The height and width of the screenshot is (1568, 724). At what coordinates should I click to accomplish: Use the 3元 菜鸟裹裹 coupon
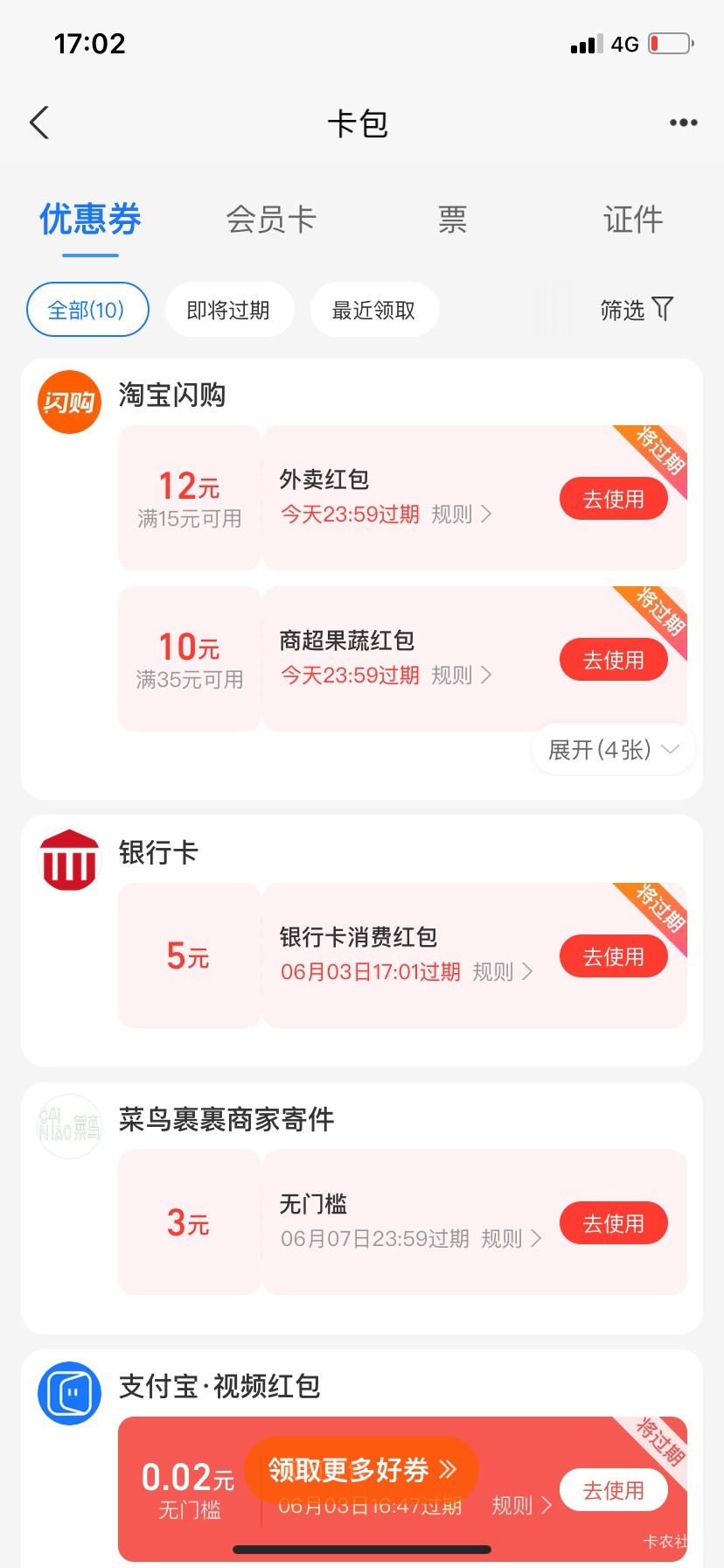[614, 1223]
